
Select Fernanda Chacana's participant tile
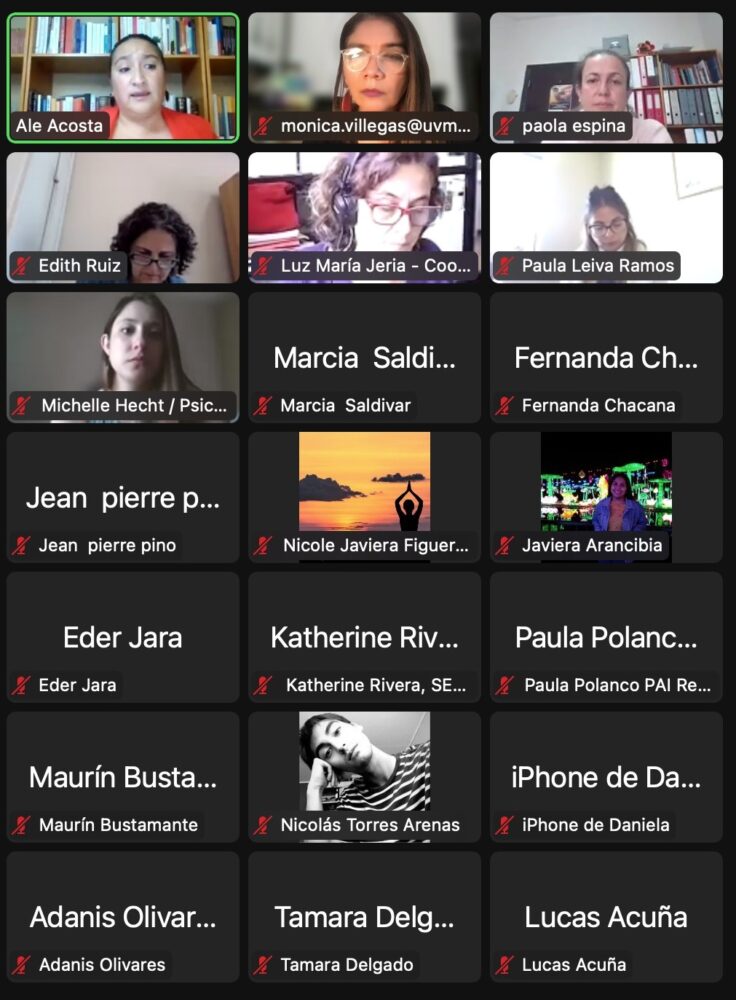coord(606,357)
